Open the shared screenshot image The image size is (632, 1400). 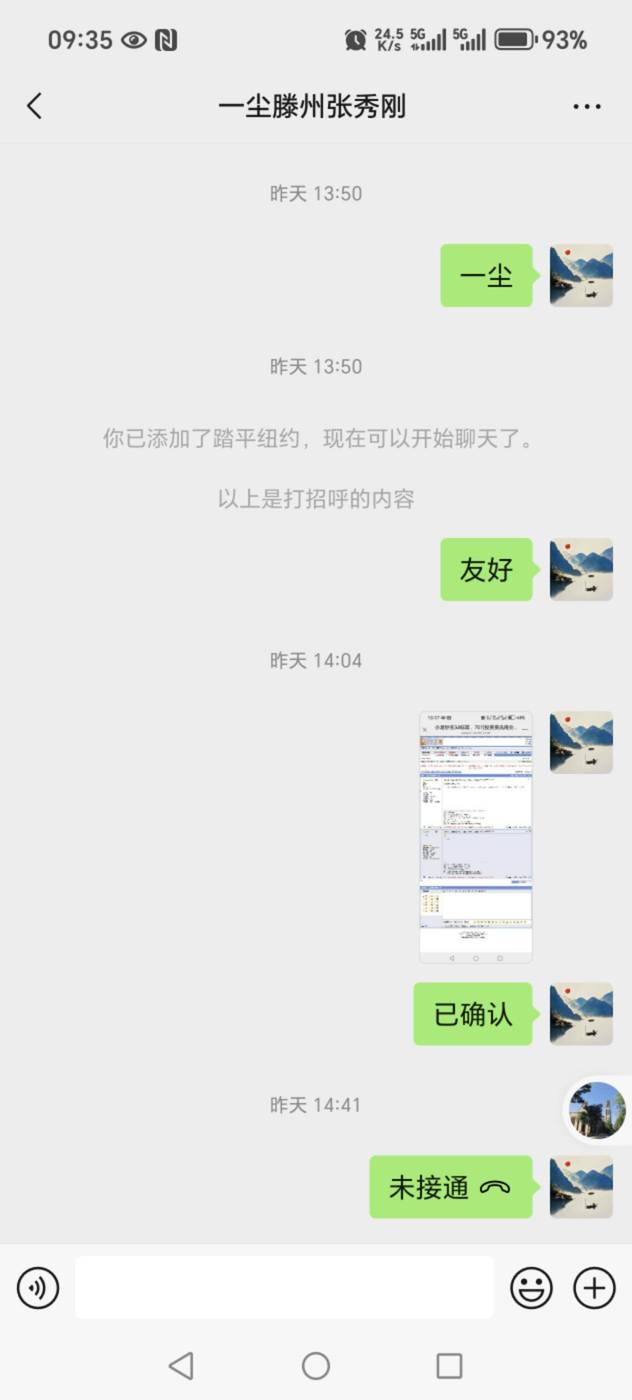click(475, 837)
